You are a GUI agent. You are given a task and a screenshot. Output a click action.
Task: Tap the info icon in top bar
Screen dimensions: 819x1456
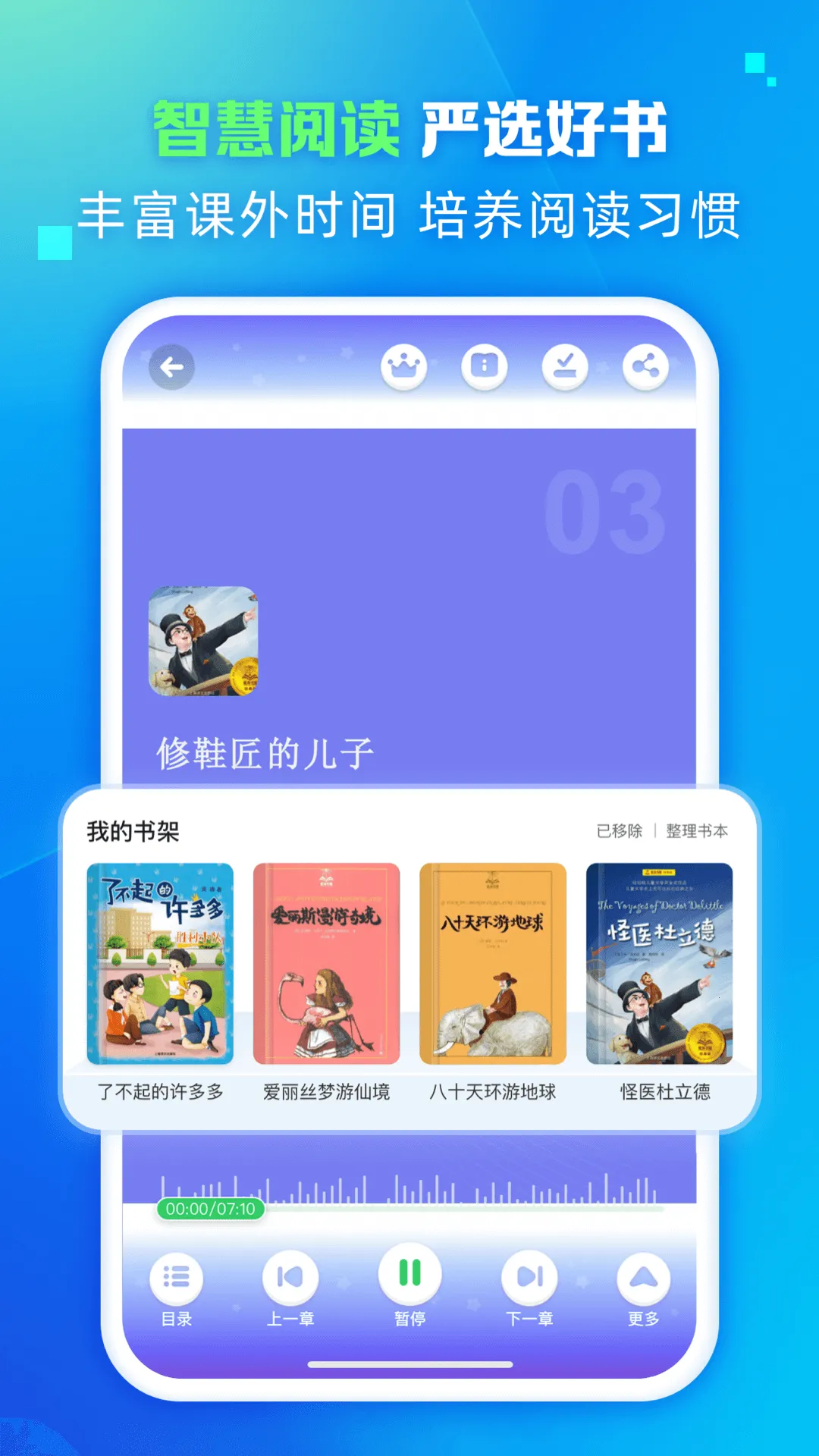click(x=485, y=367)
